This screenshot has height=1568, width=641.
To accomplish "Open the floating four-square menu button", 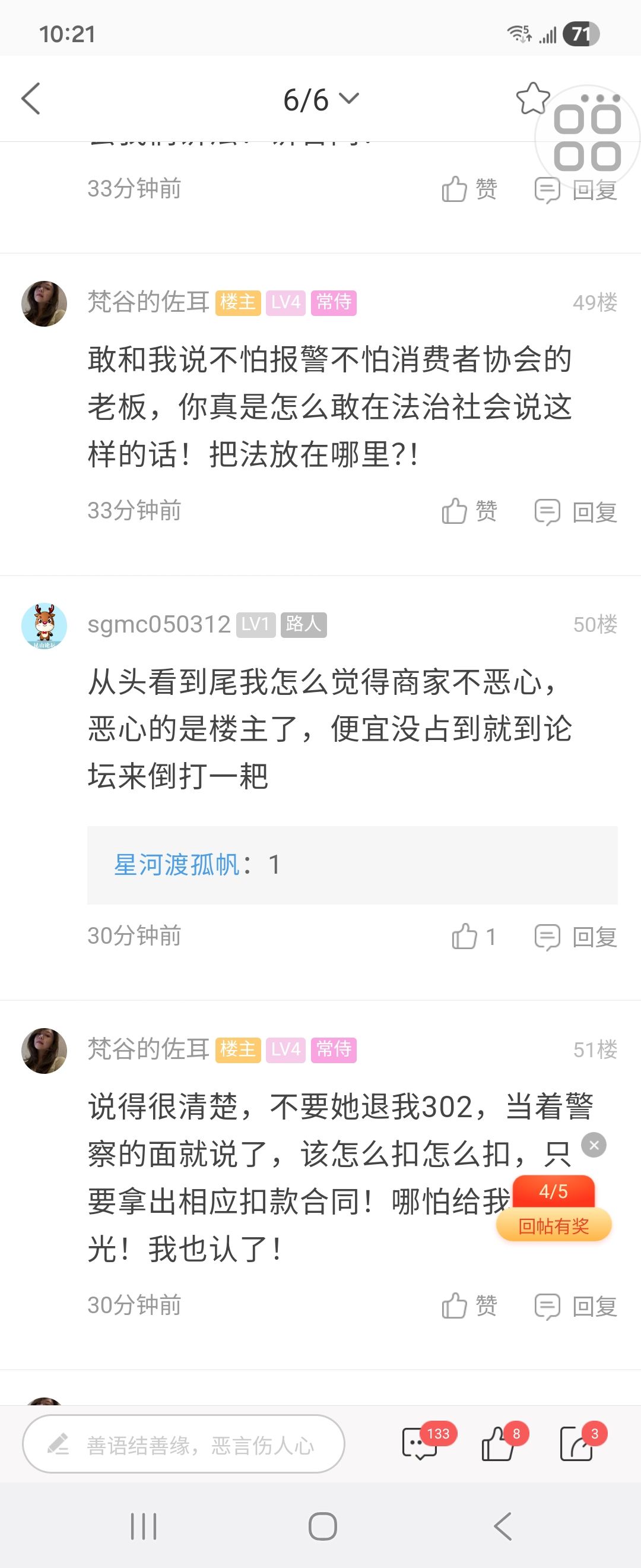I will (587, 138).
